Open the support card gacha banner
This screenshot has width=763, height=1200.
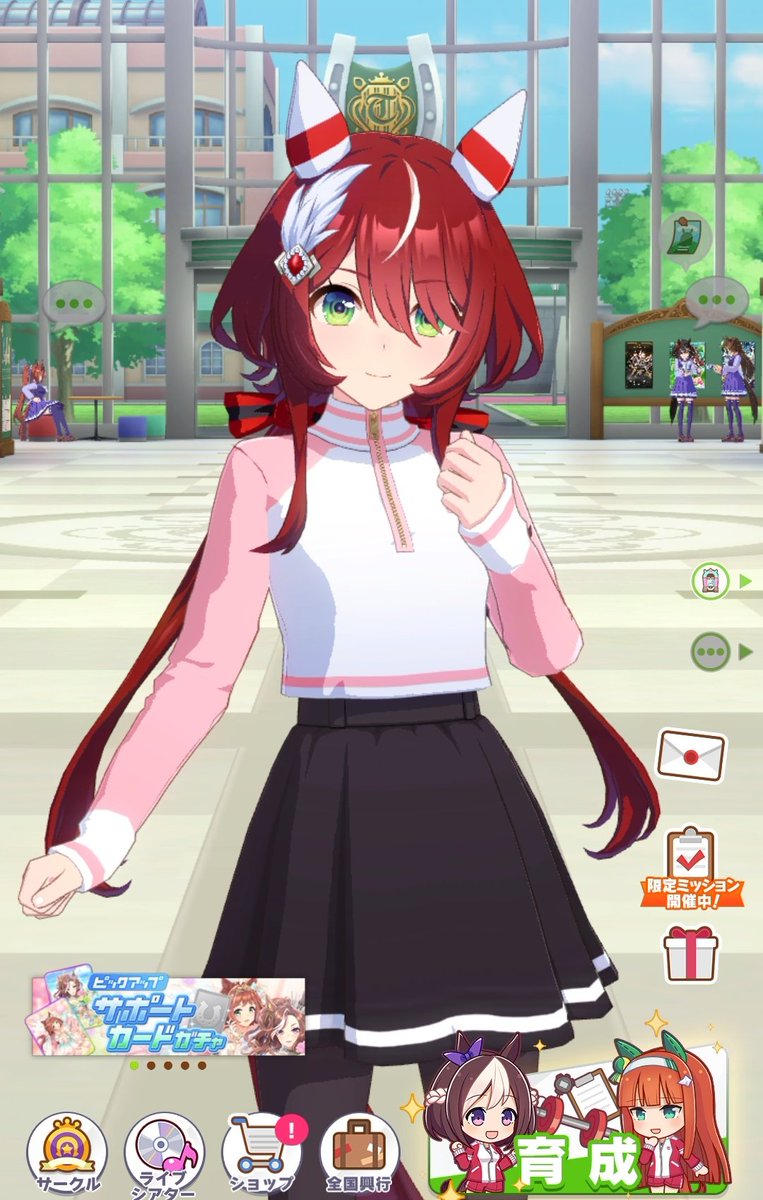coord(168,1016)
